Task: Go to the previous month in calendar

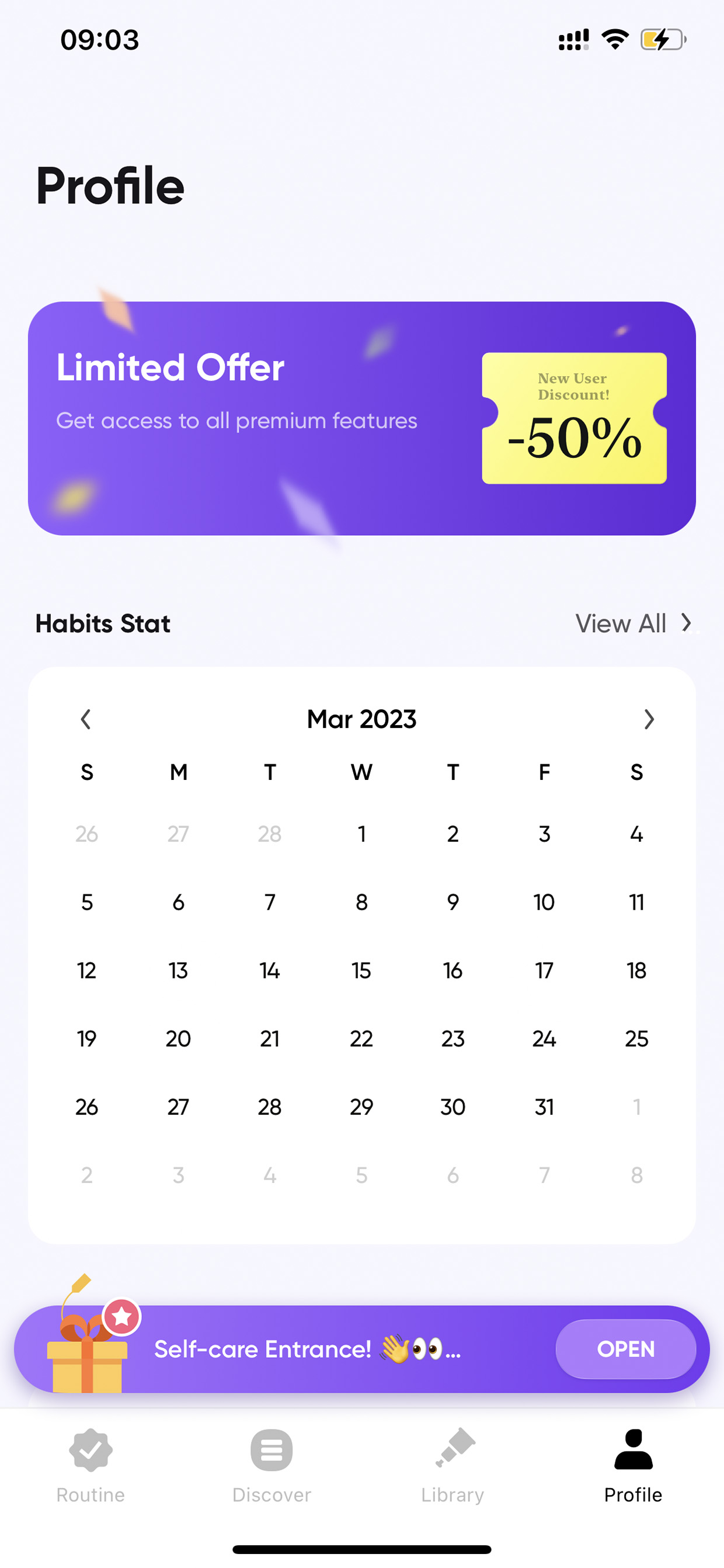Action: (86, 719)
